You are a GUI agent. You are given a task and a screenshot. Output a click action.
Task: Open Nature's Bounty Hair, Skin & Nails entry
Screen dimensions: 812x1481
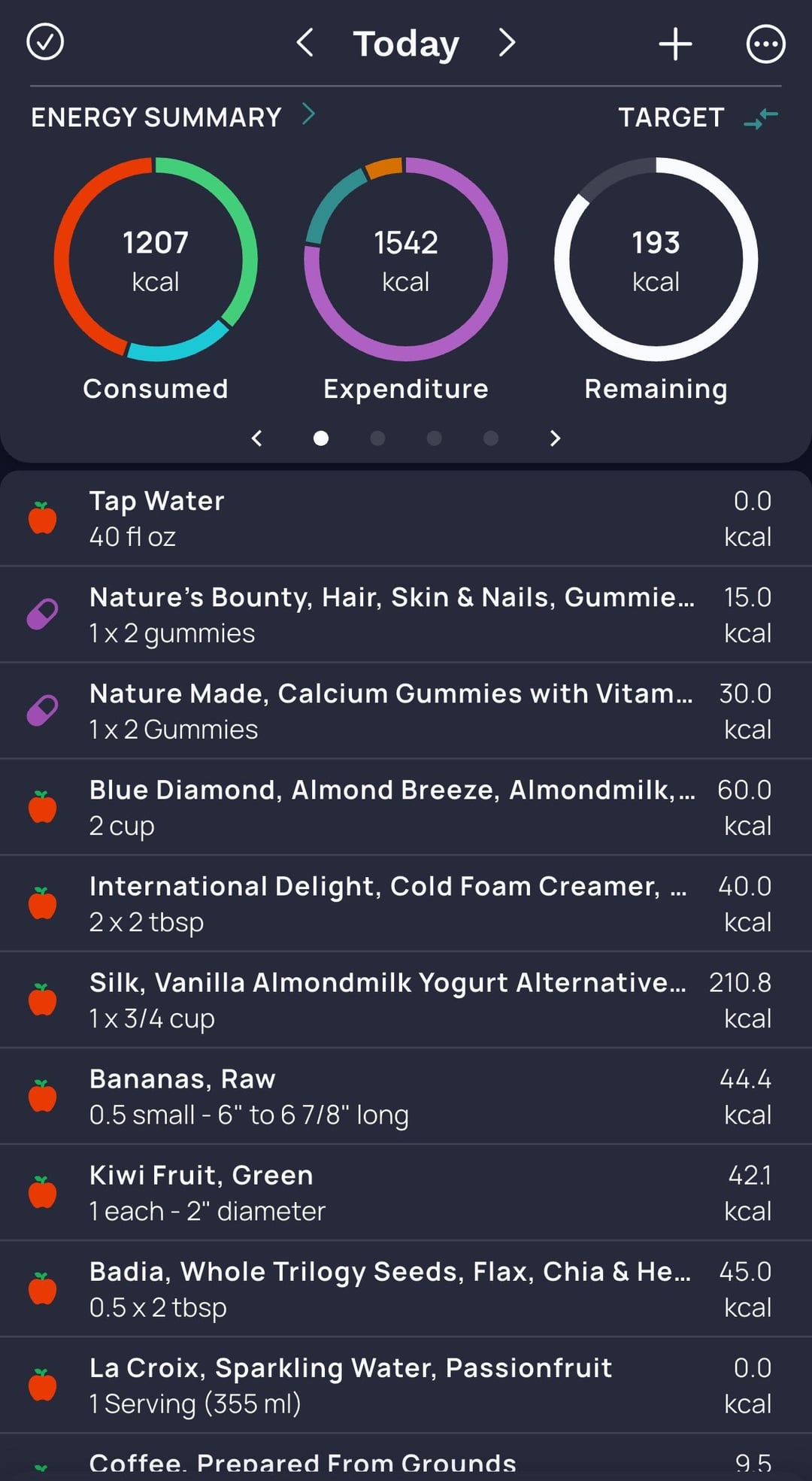pos(406,615)
